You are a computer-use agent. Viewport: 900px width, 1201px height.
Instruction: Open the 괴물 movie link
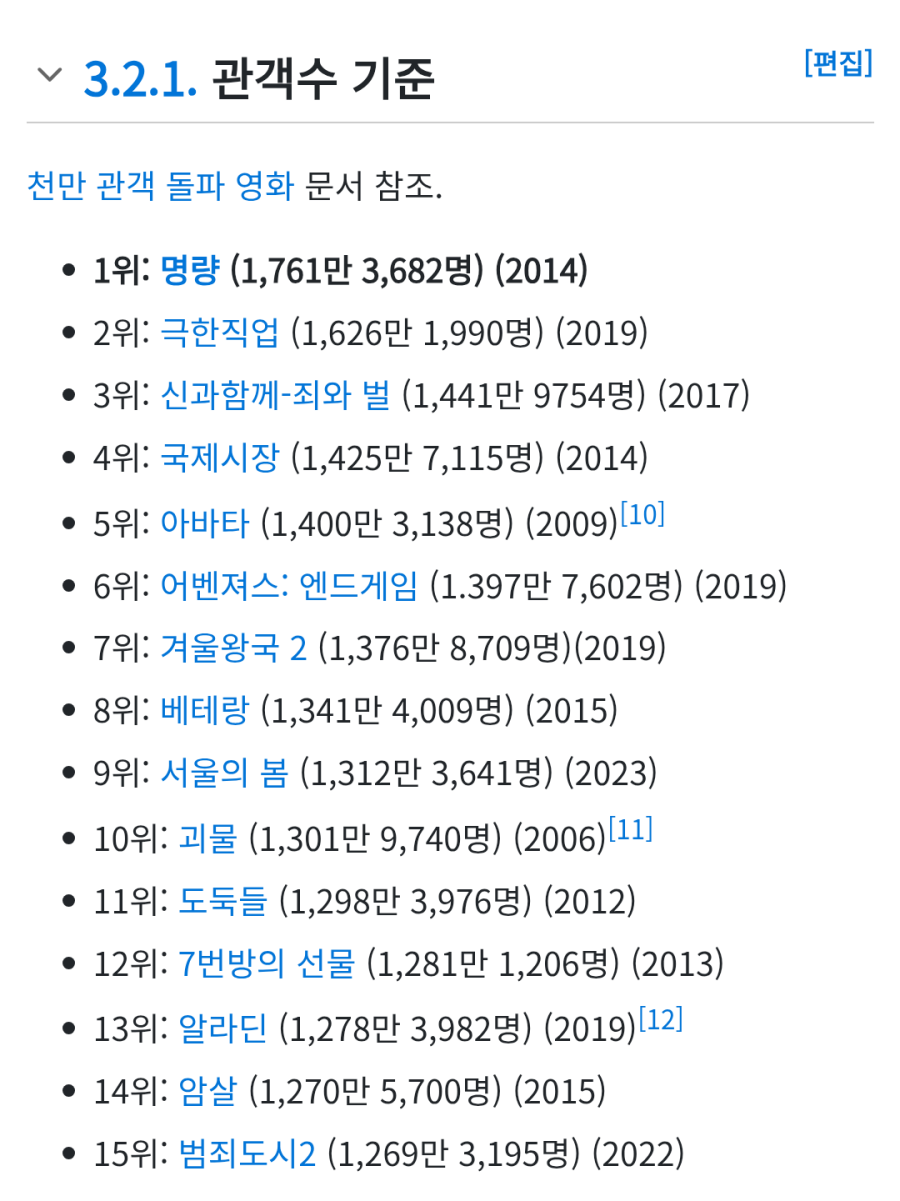pos(207,838)
